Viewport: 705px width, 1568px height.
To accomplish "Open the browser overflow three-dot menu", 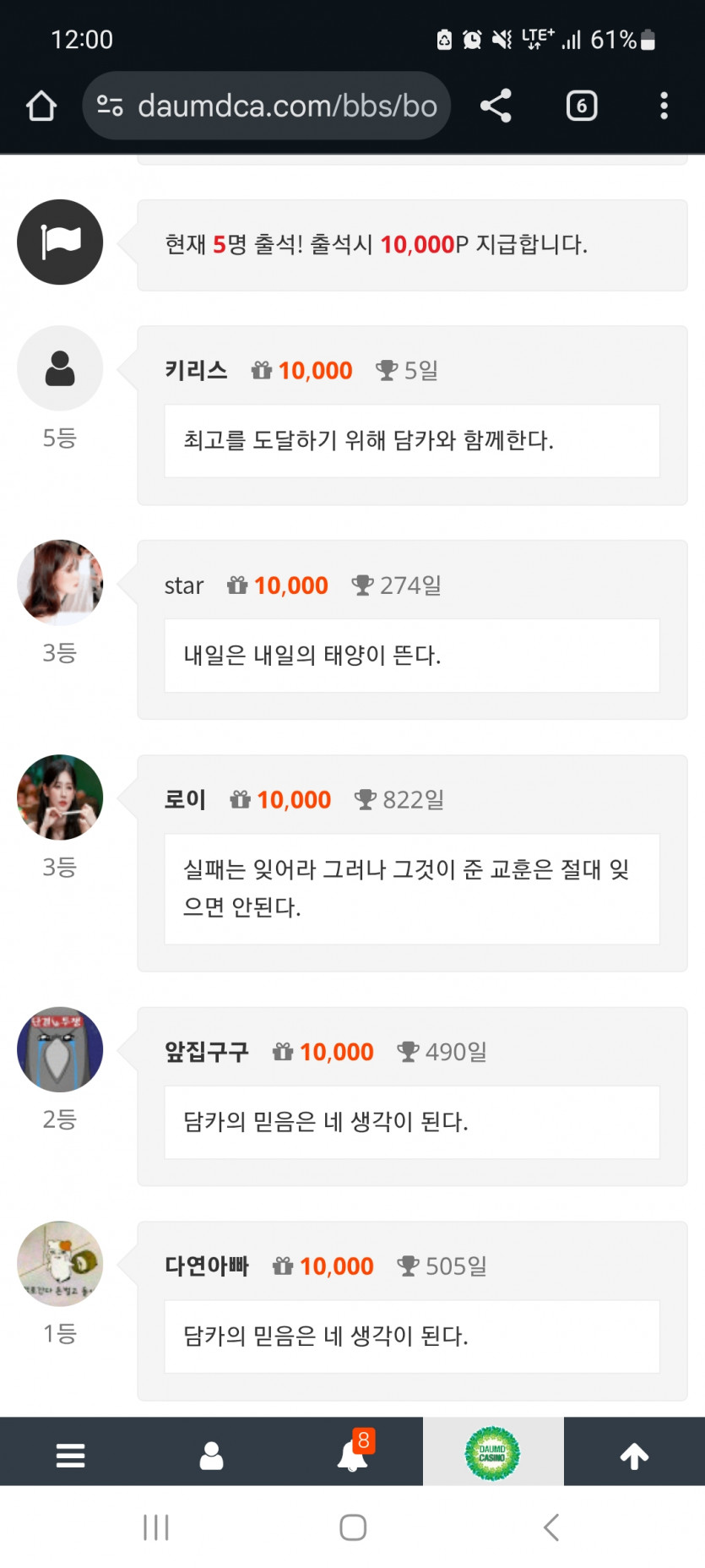I will pos(664,105).
